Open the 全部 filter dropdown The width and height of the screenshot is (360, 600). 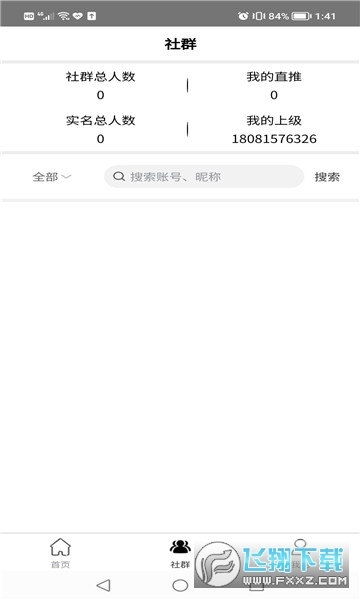[52, 177]
